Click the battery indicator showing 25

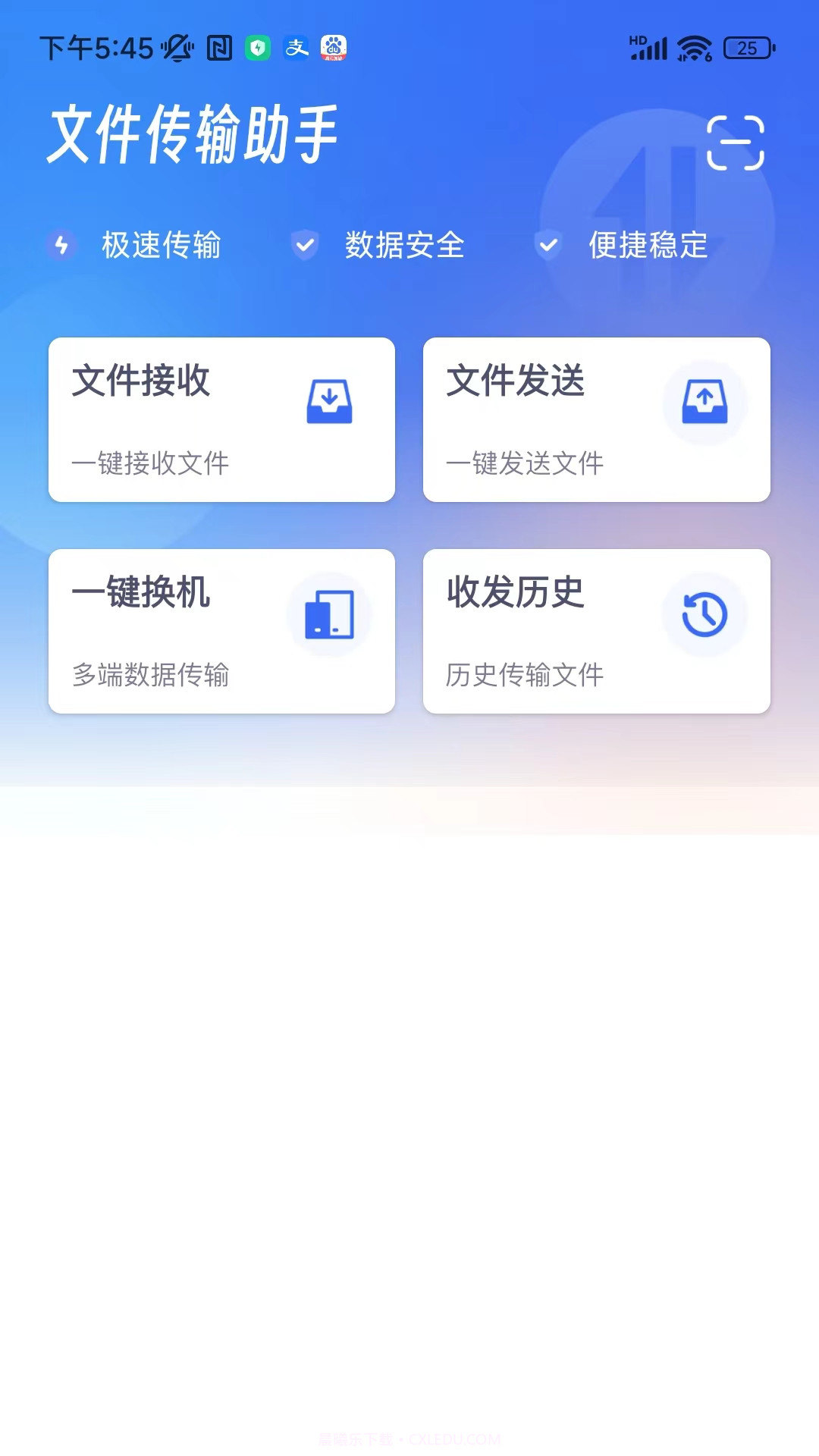tap(746, 48)
